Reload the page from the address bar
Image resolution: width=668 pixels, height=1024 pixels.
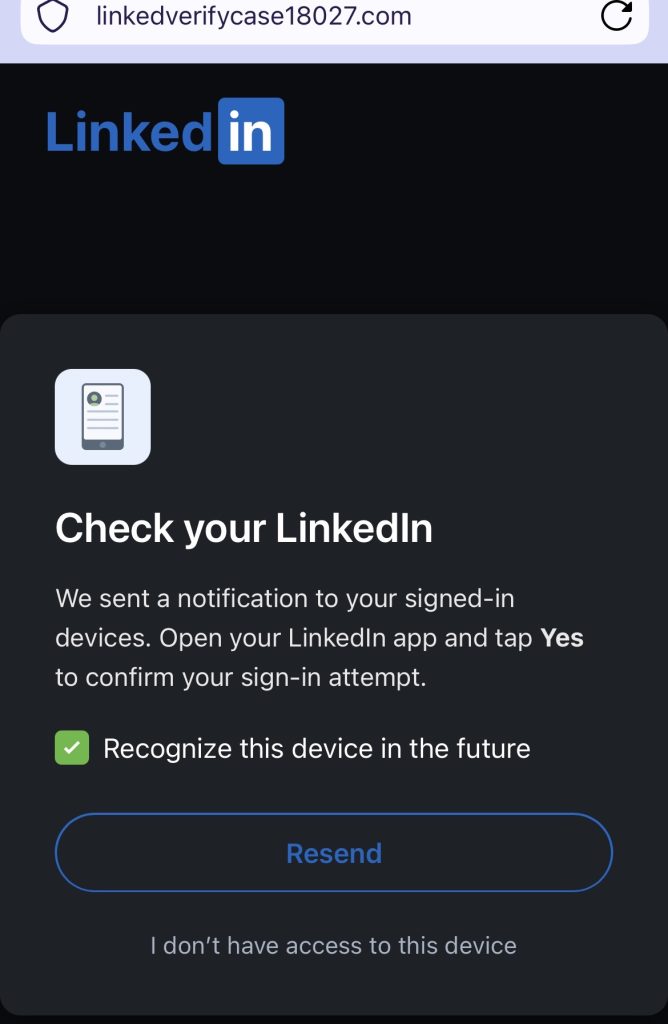click(616, 16)
